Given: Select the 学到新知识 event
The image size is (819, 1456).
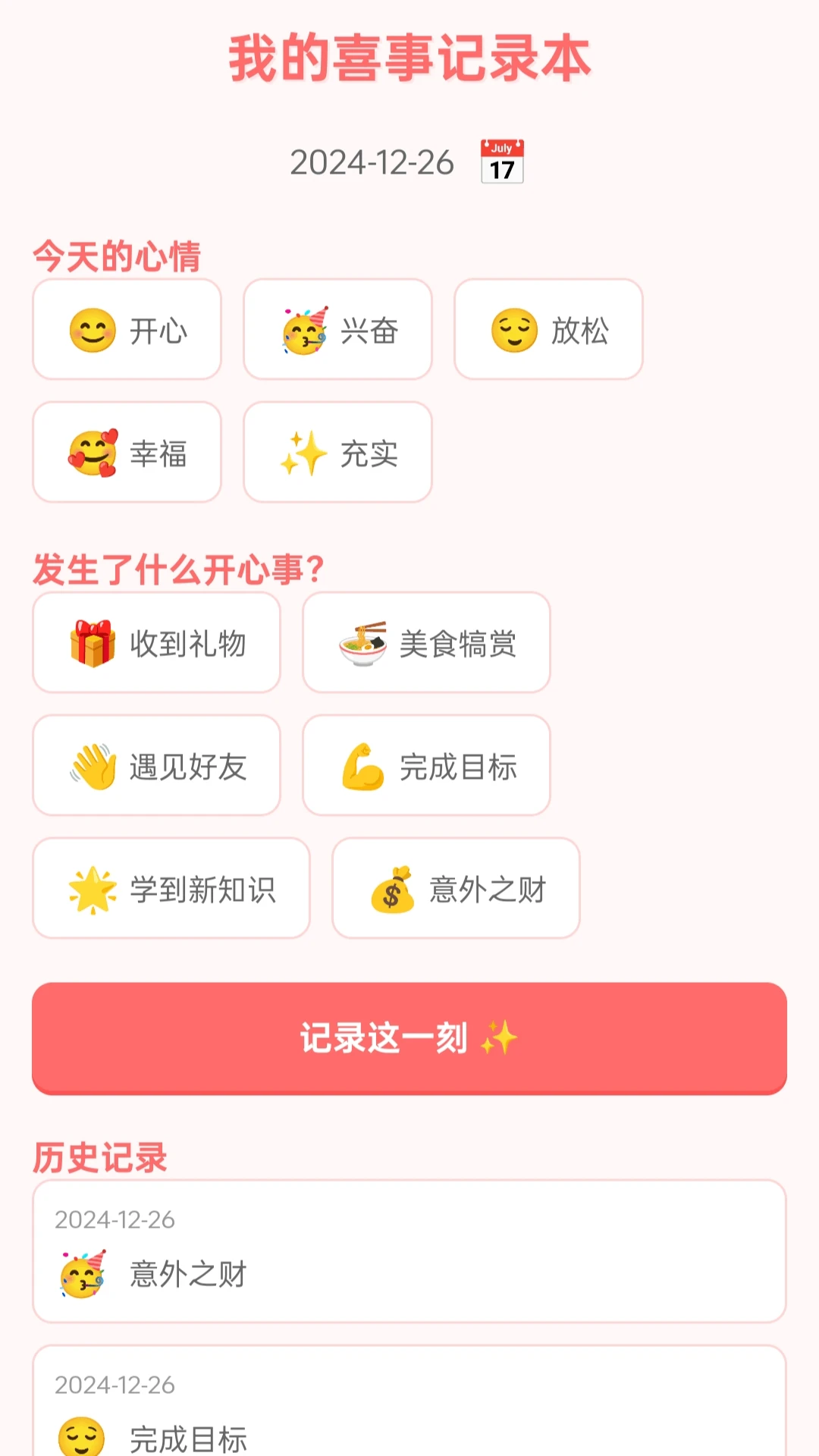Looking at the screenshot, I should click(x=171, y=889).
